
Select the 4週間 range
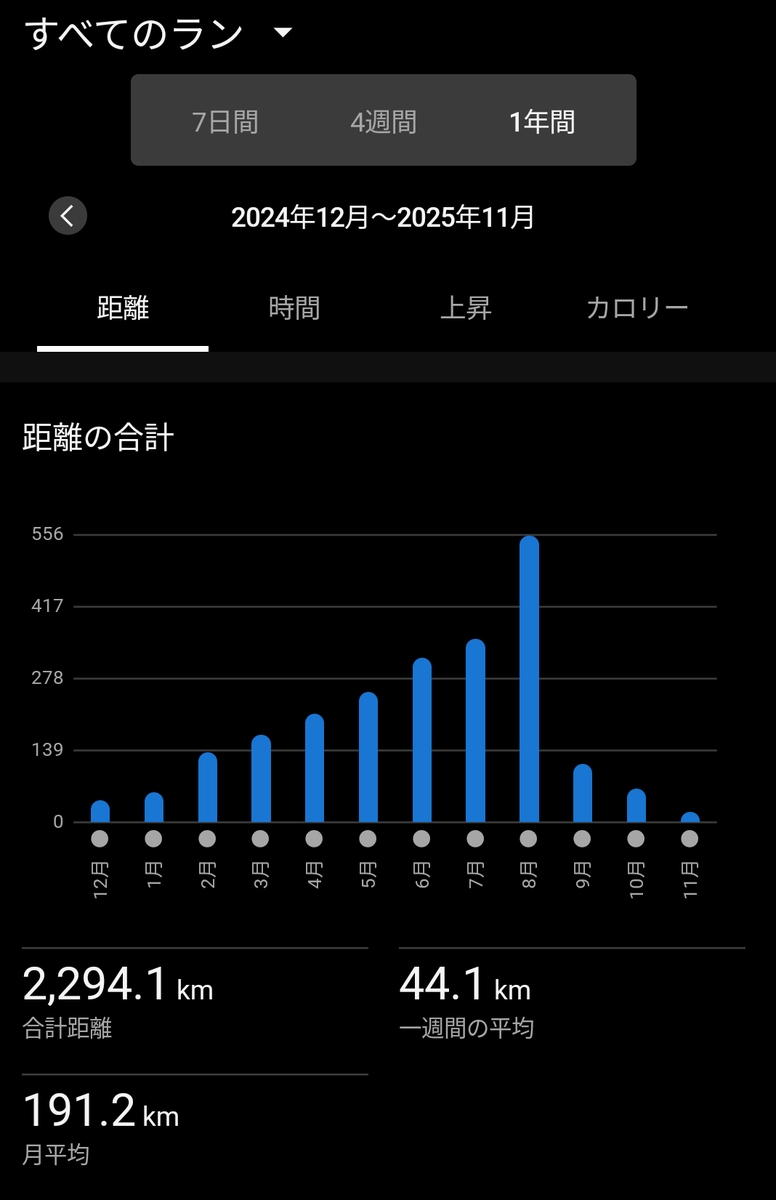click(383, 122)
